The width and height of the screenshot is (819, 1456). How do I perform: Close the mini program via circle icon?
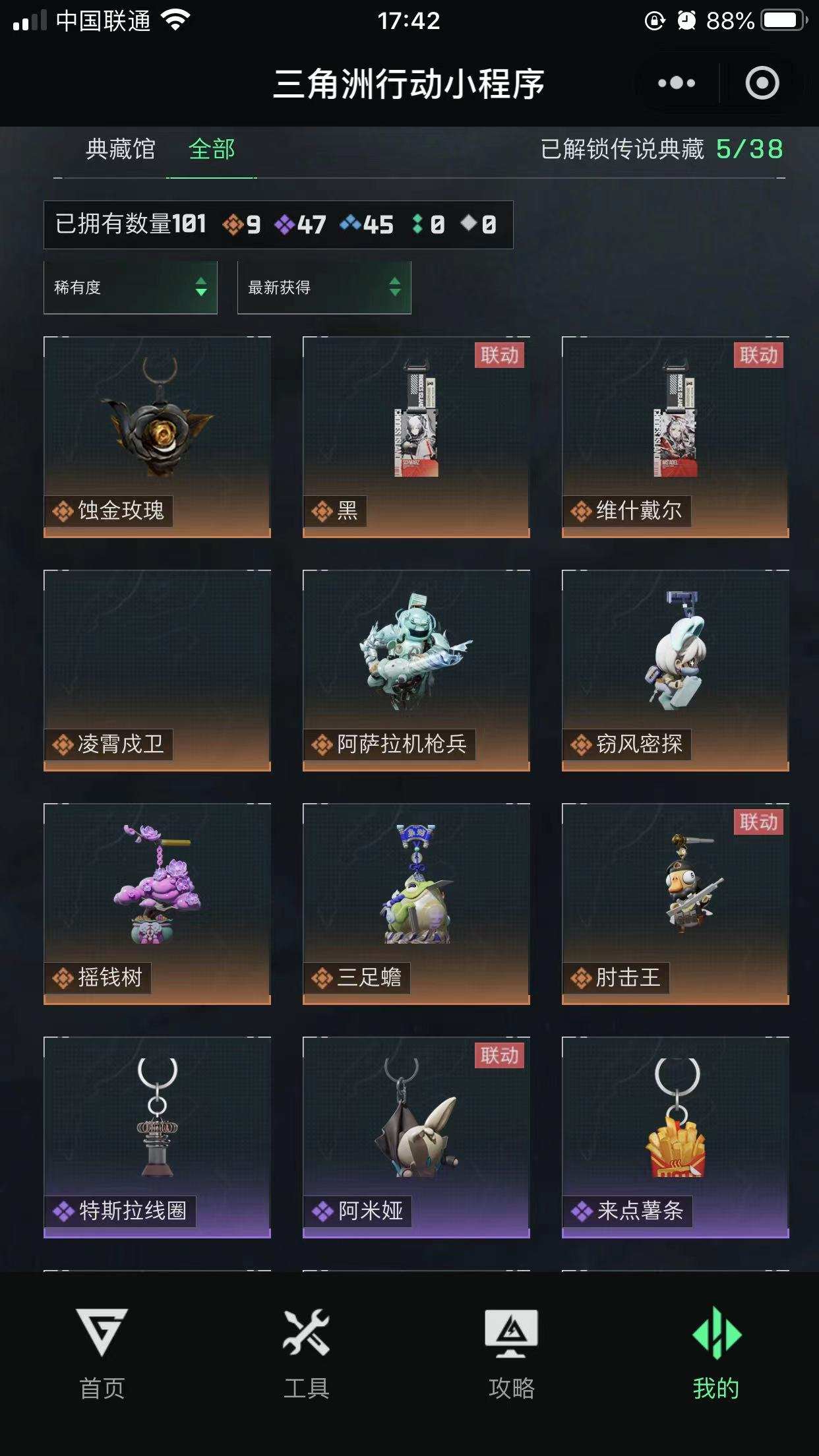(762, 83)
